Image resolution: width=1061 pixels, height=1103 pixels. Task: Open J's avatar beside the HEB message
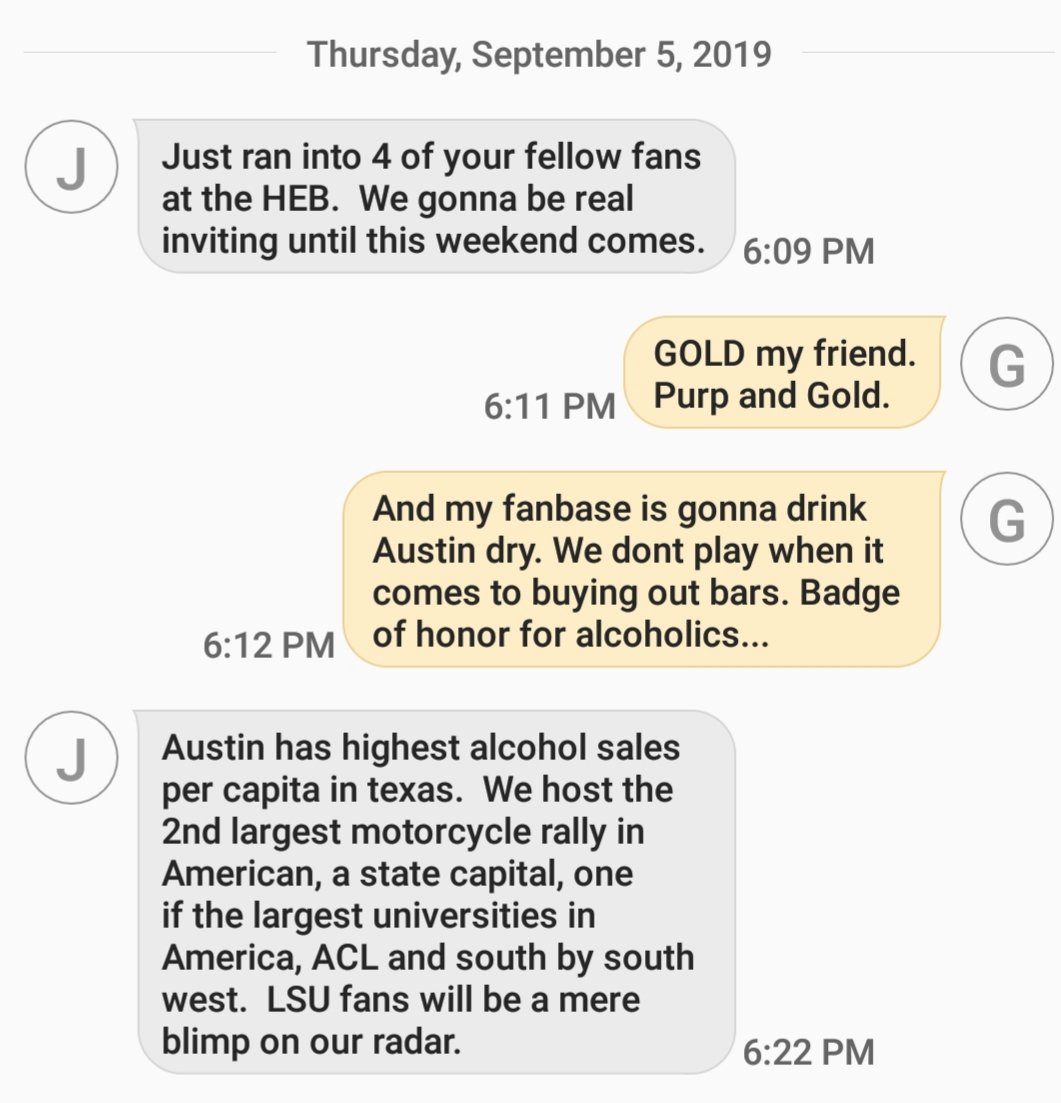click(71, 167)
